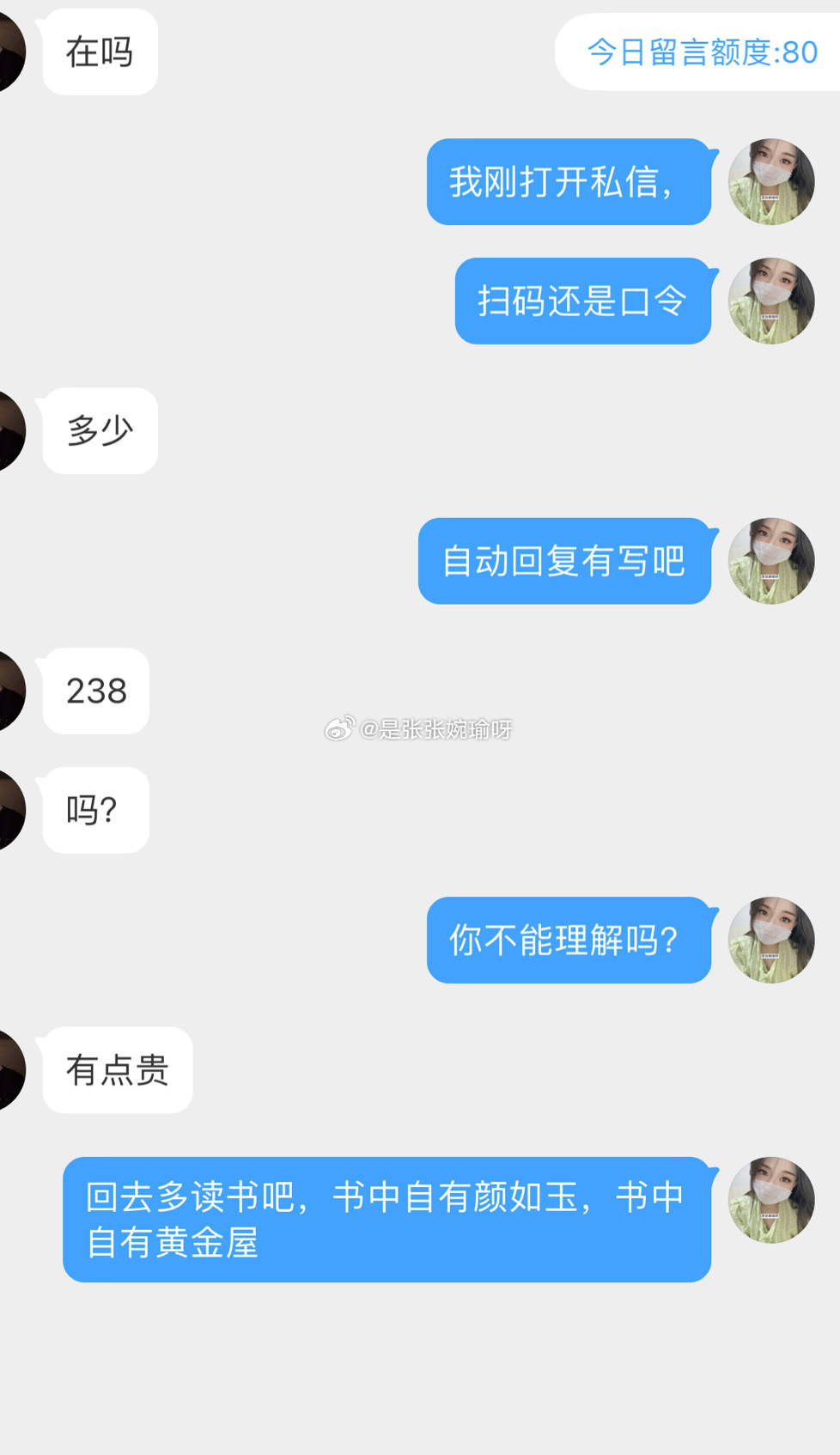Open the avatar next to 有点贵

[10, 1069]
